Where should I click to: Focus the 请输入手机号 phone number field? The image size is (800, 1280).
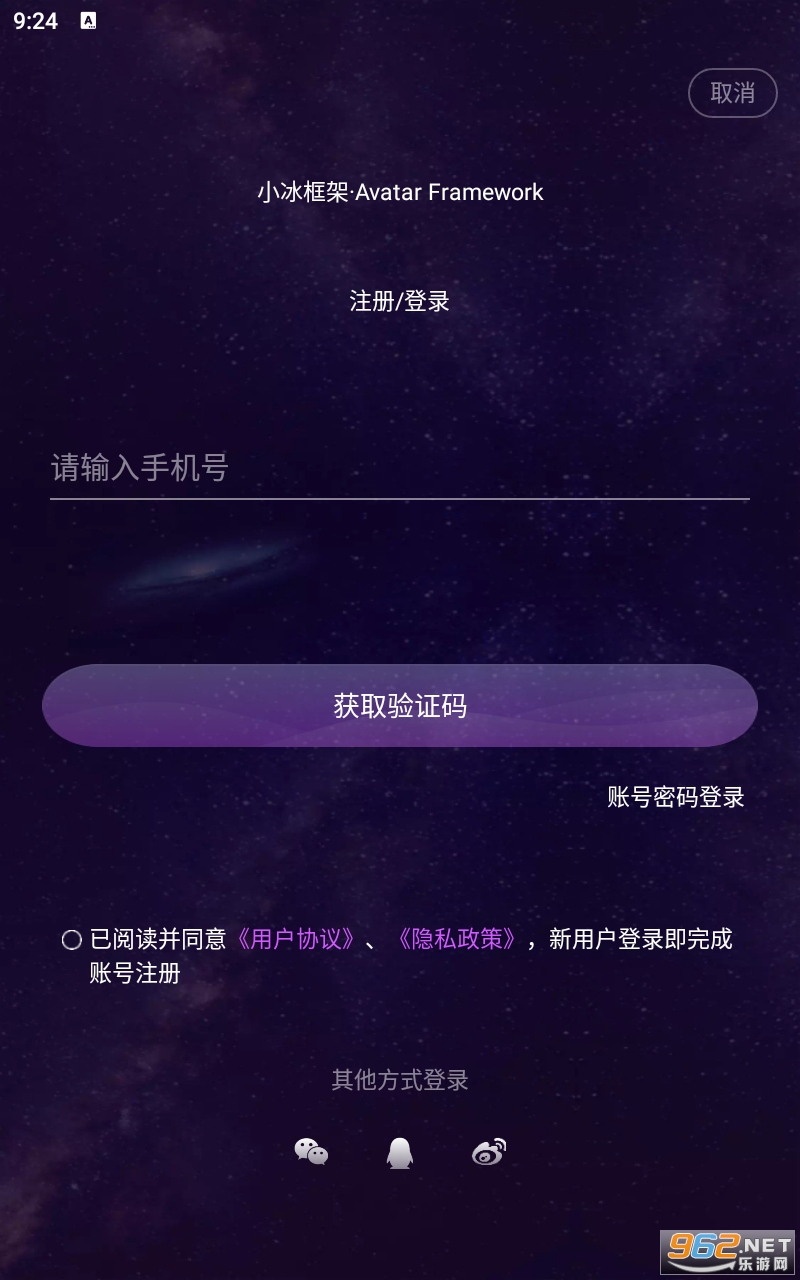400,467
